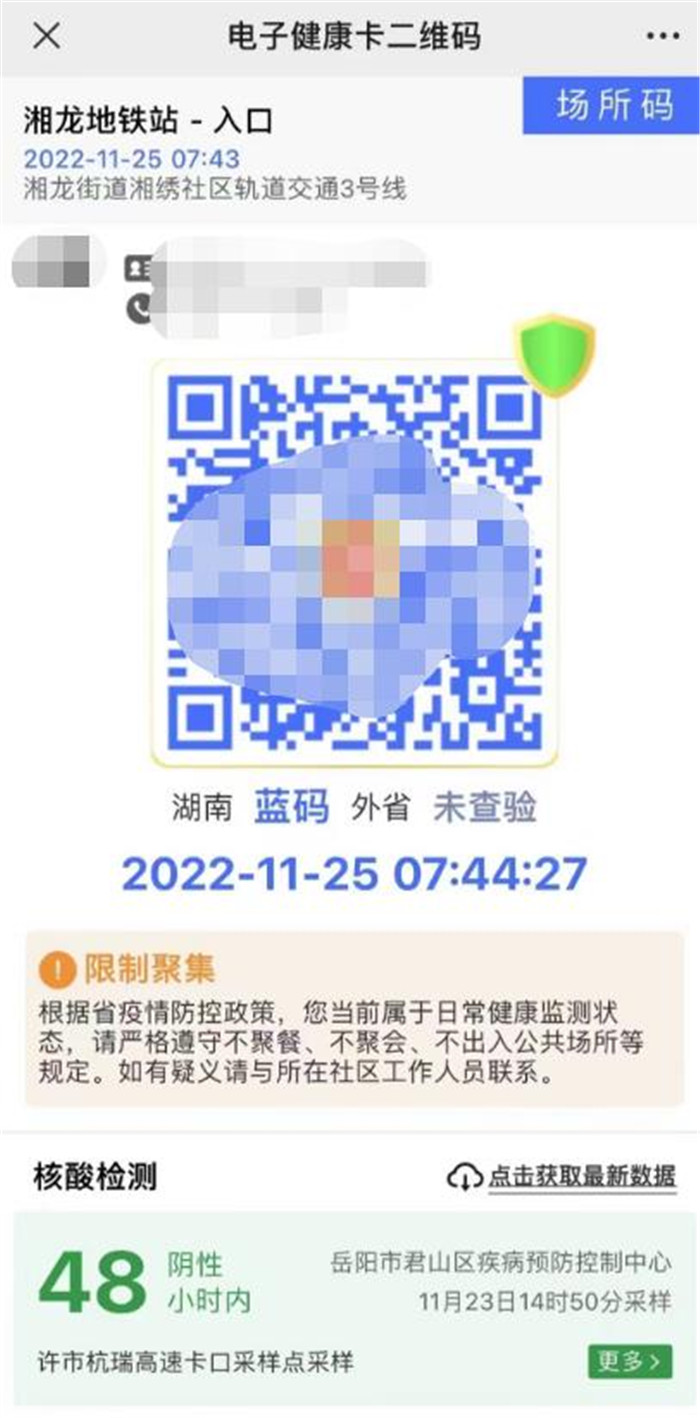
Task: Open the three-dot overflow menu
Action: [662, 37]
